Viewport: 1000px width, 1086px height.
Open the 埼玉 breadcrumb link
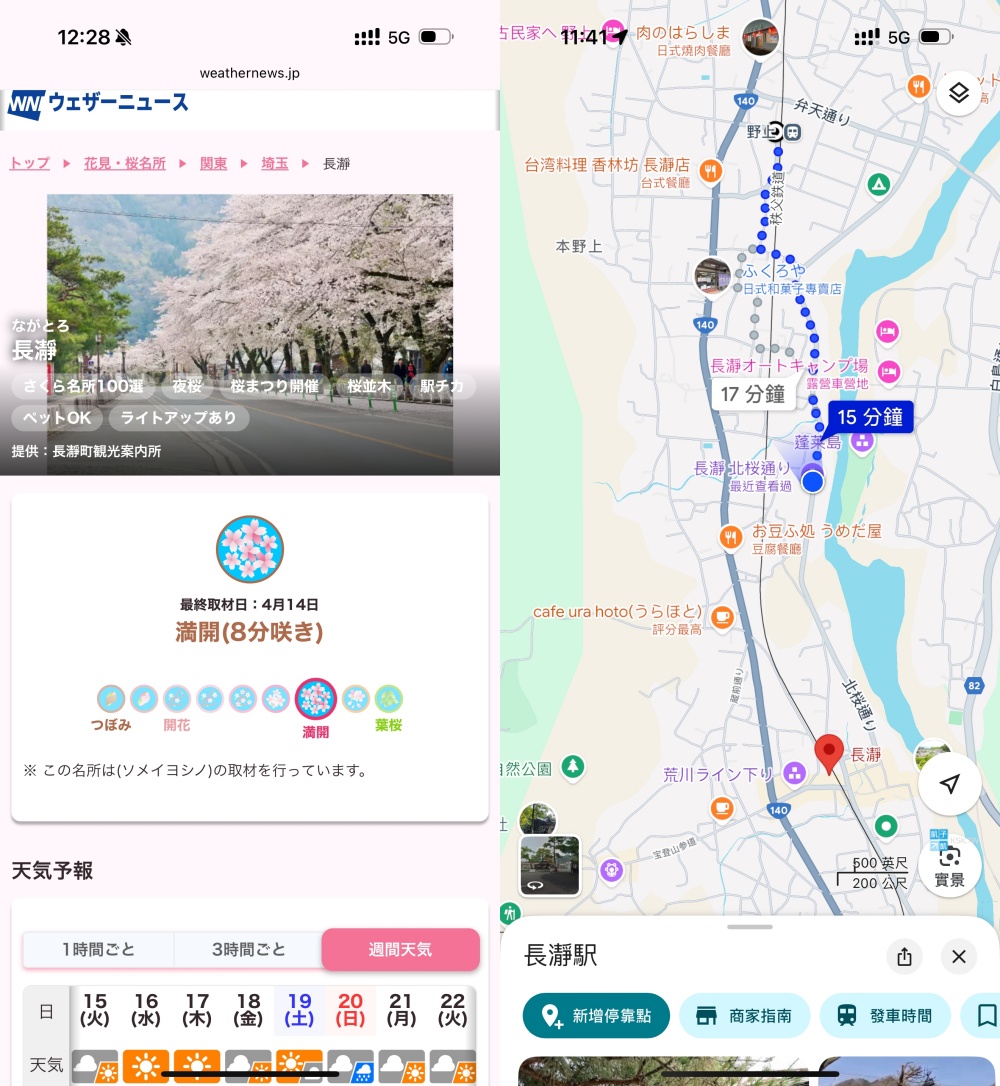274,163
